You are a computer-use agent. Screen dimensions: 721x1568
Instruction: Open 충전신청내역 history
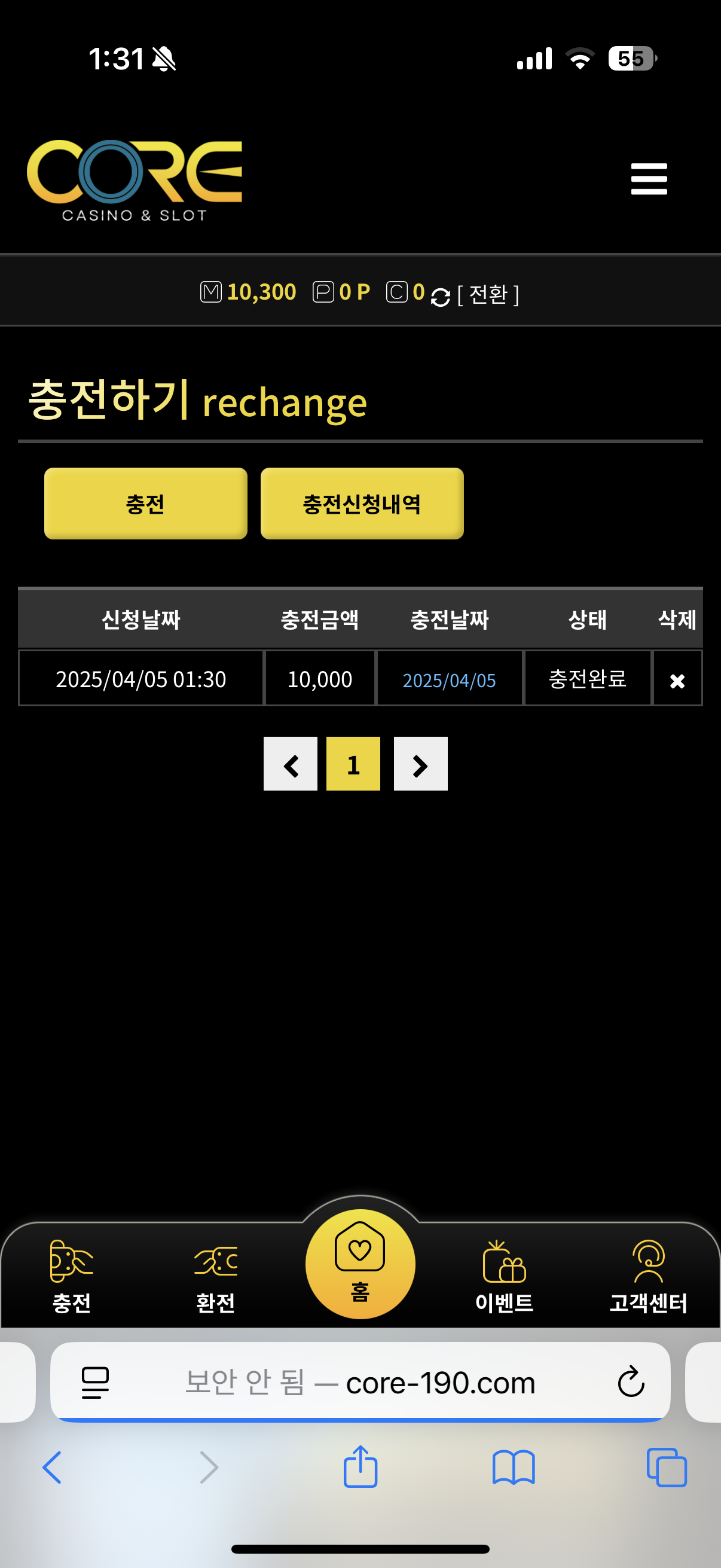pyautogui.click(x=362, y=504)
